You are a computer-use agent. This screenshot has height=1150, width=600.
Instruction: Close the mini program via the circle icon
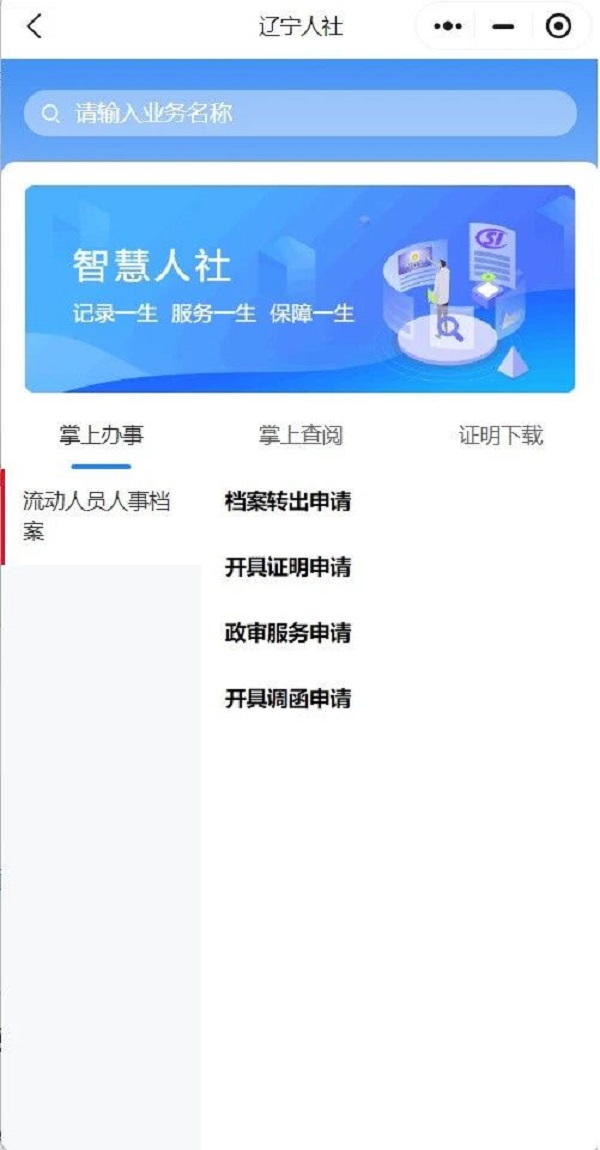[x=558, y=26]
